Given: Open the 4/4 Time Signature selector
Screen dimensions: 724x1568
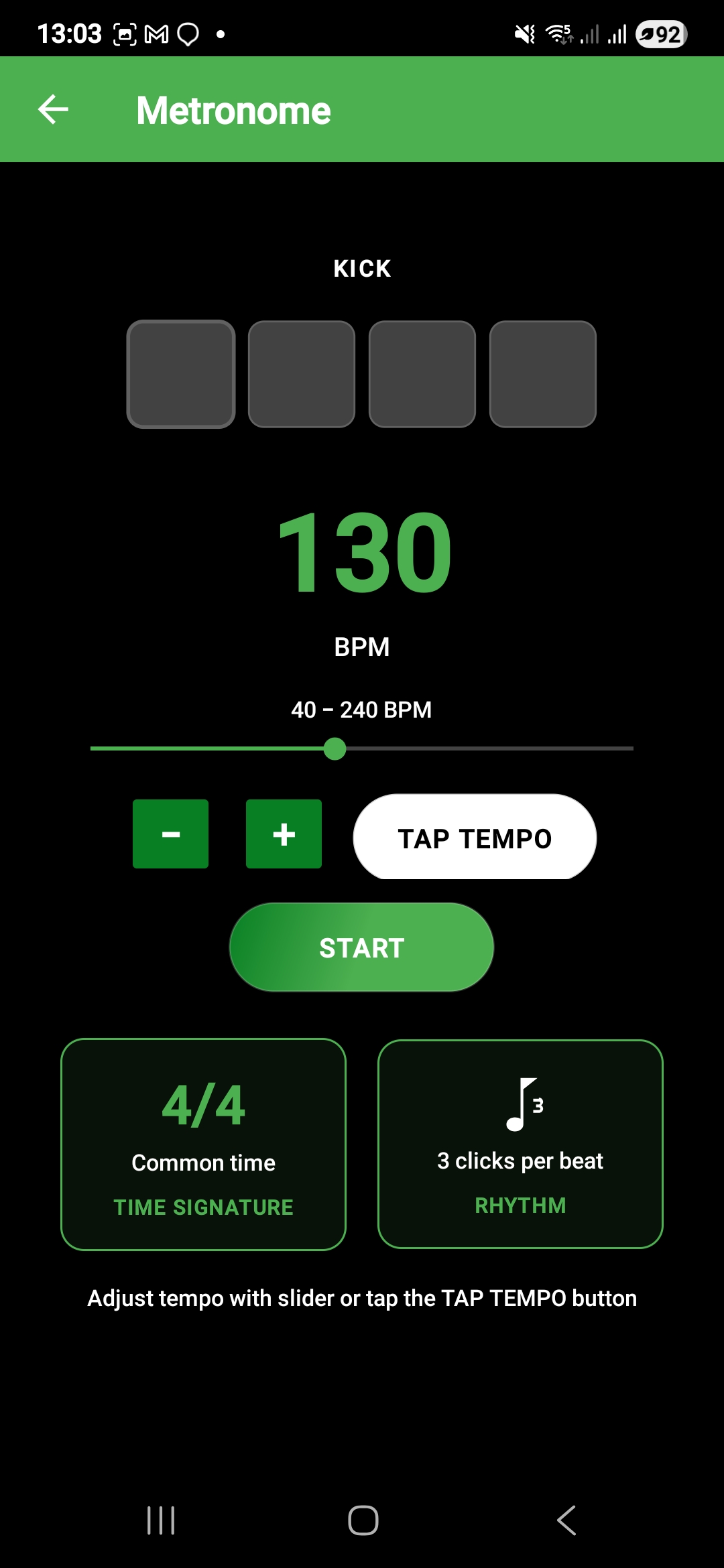Looking at the screenshot, I should 203,1146.
